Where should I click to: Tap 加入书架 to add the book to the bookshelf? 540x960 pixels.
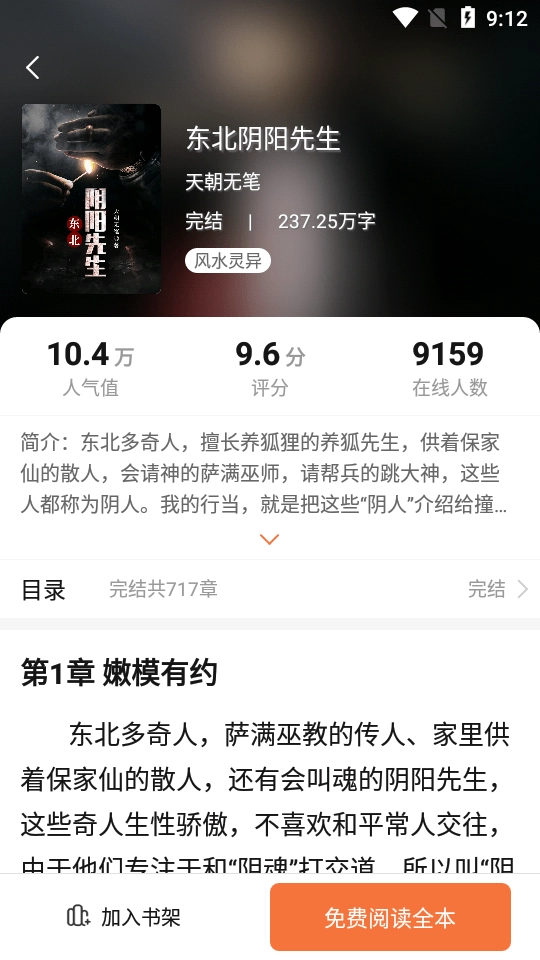[x=124, y=917]
